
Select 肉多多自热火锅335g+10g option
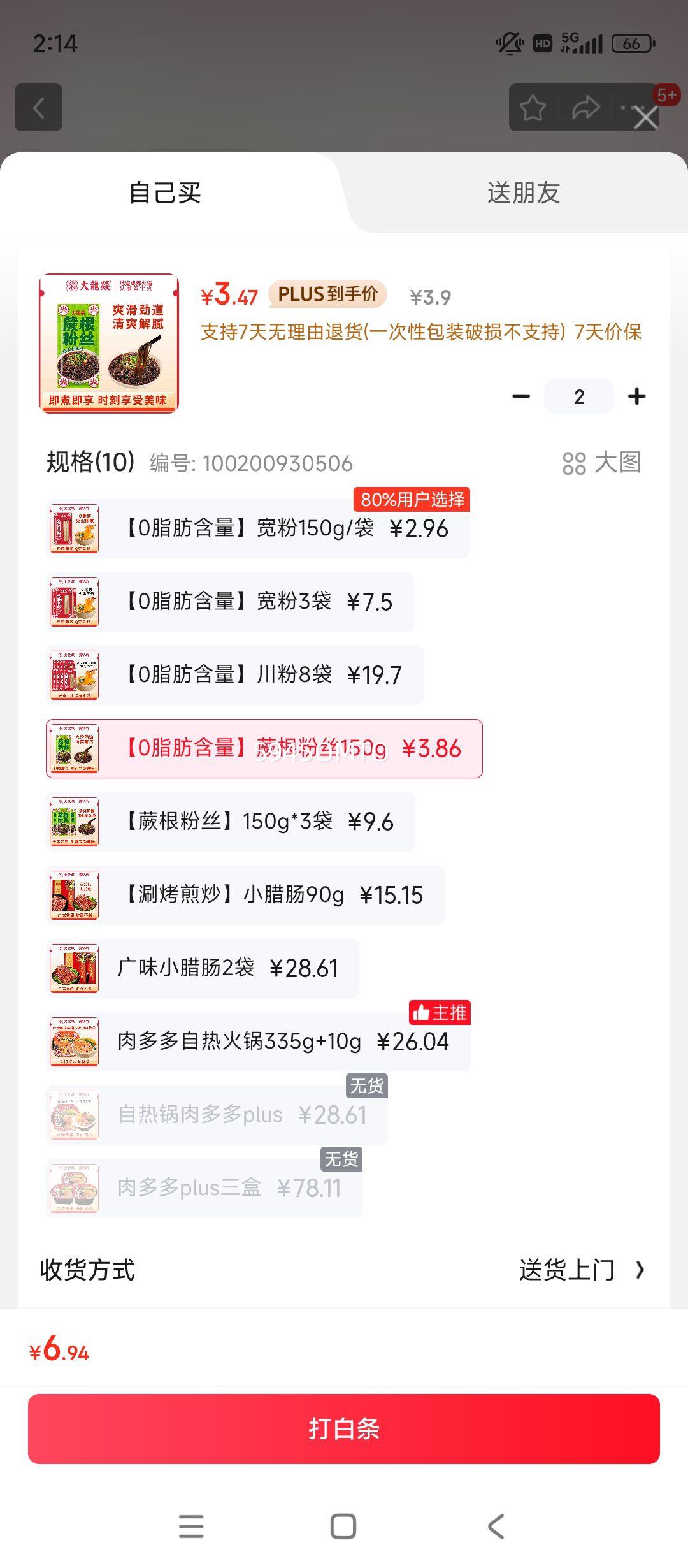(257, 1042)
